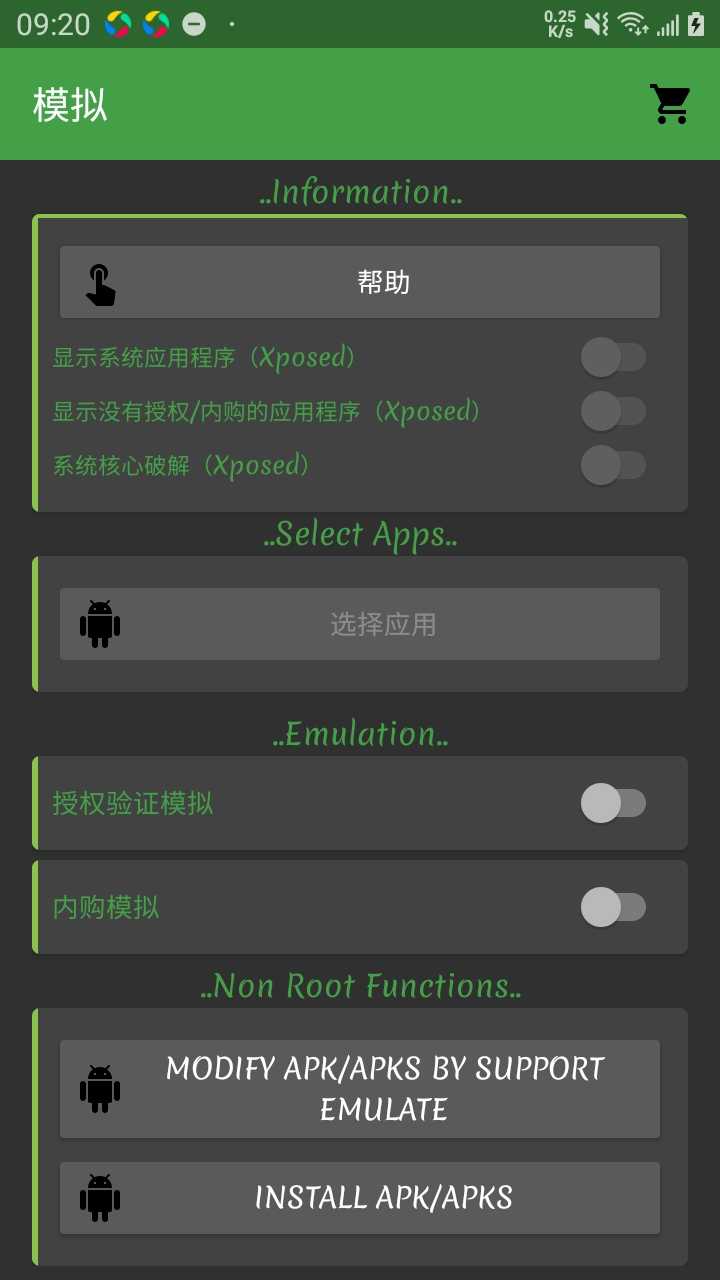Switch on 内购模拟 toggle

(x=613, y=907)
